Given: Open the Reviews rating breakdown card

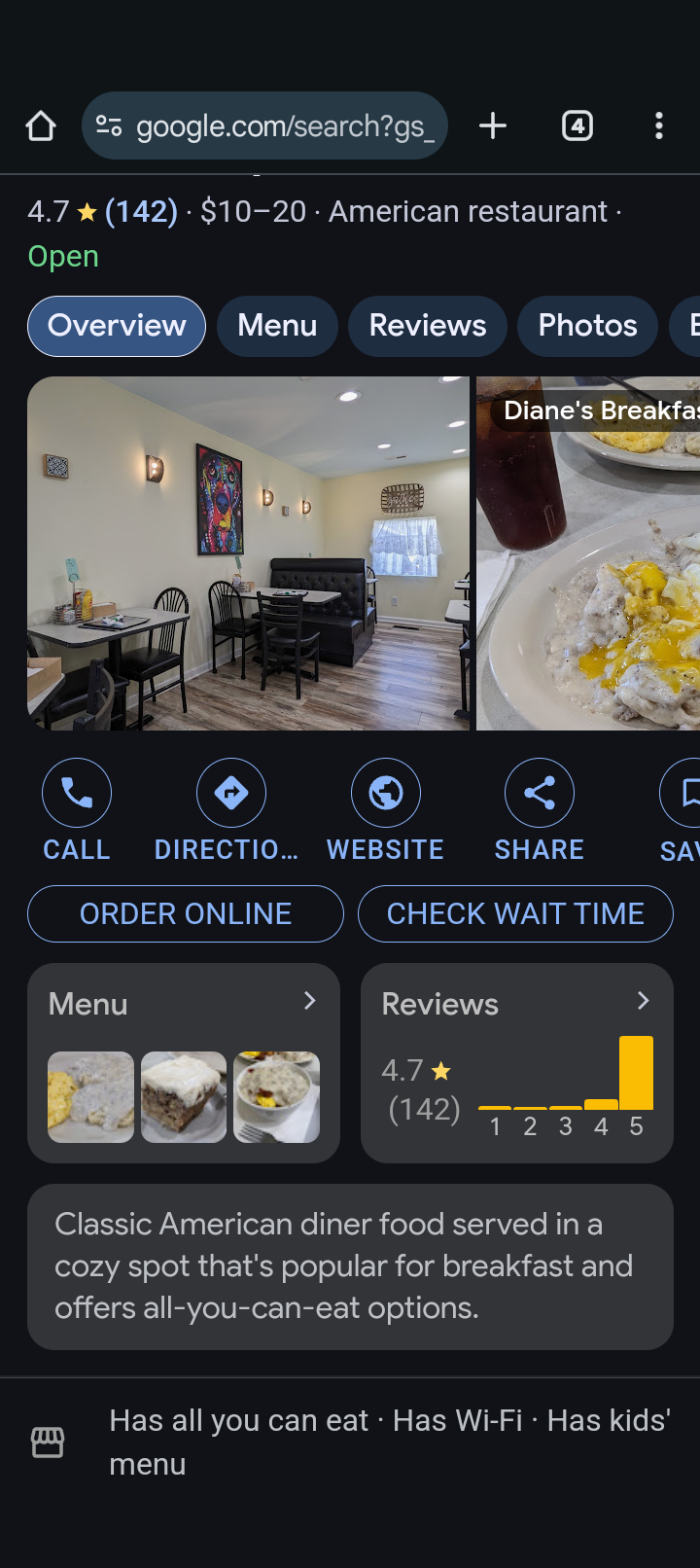Looking at the screenshot, I should pyautogui.click(x=517, y=1062).
